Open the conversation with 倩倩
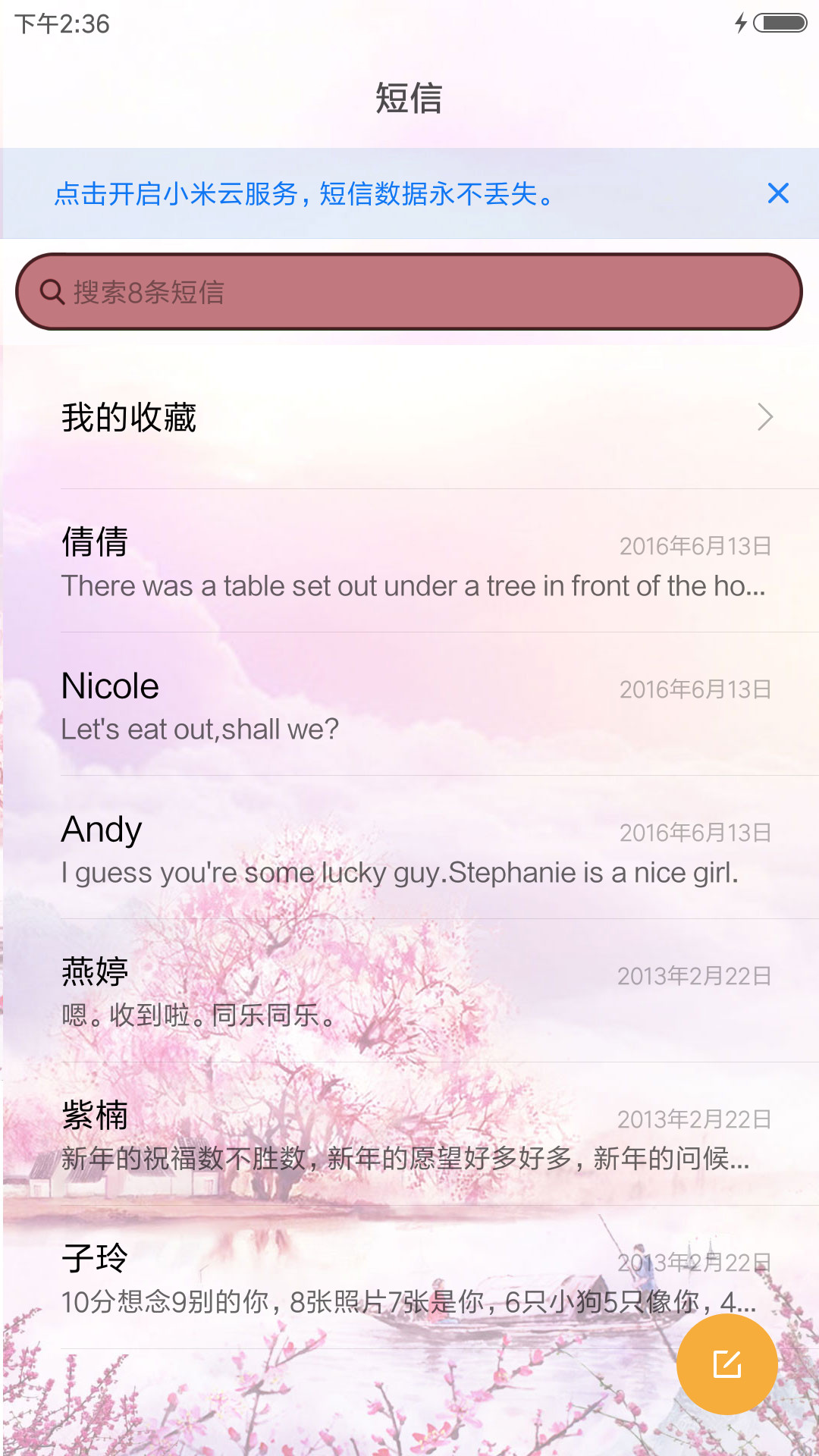 pos(409,561)
